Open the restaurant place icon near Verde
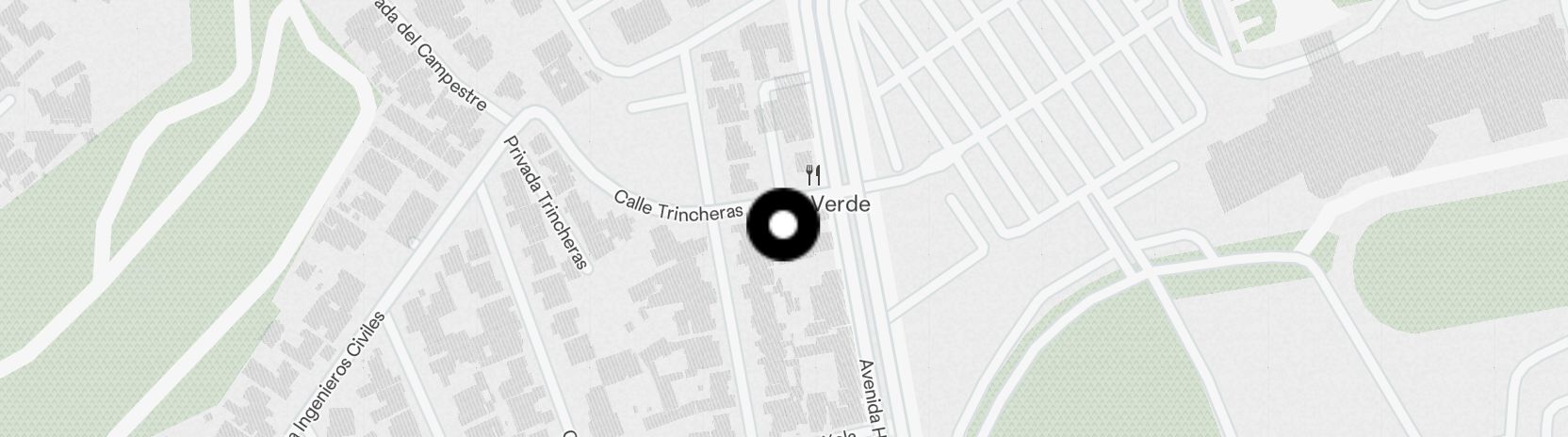1568x437 pixels. click(x=814, y=175)
